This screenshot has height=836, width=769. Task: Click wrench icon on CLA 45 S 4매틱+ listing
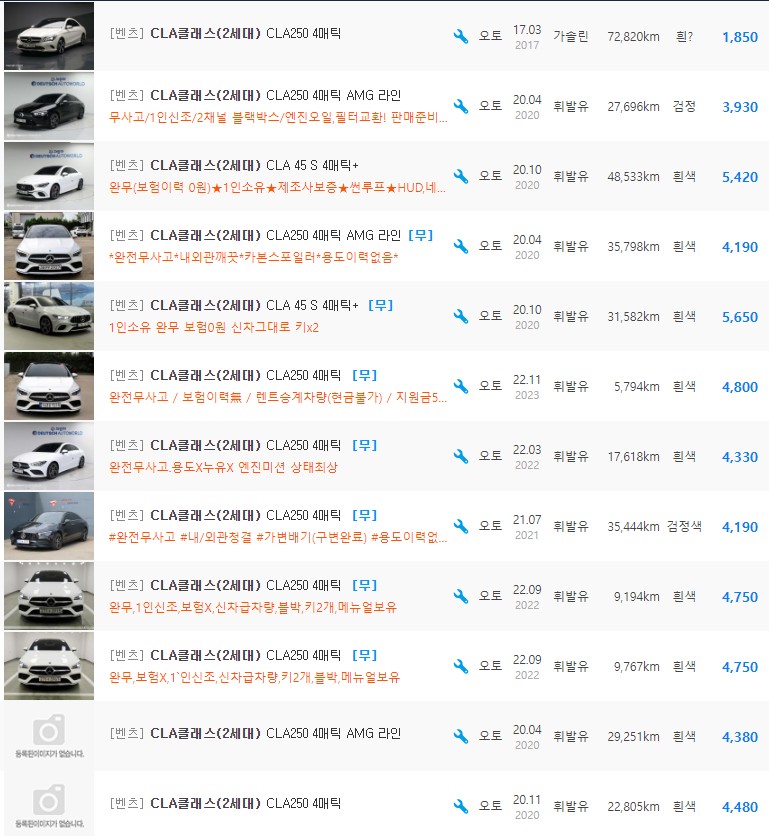point(460,172)
